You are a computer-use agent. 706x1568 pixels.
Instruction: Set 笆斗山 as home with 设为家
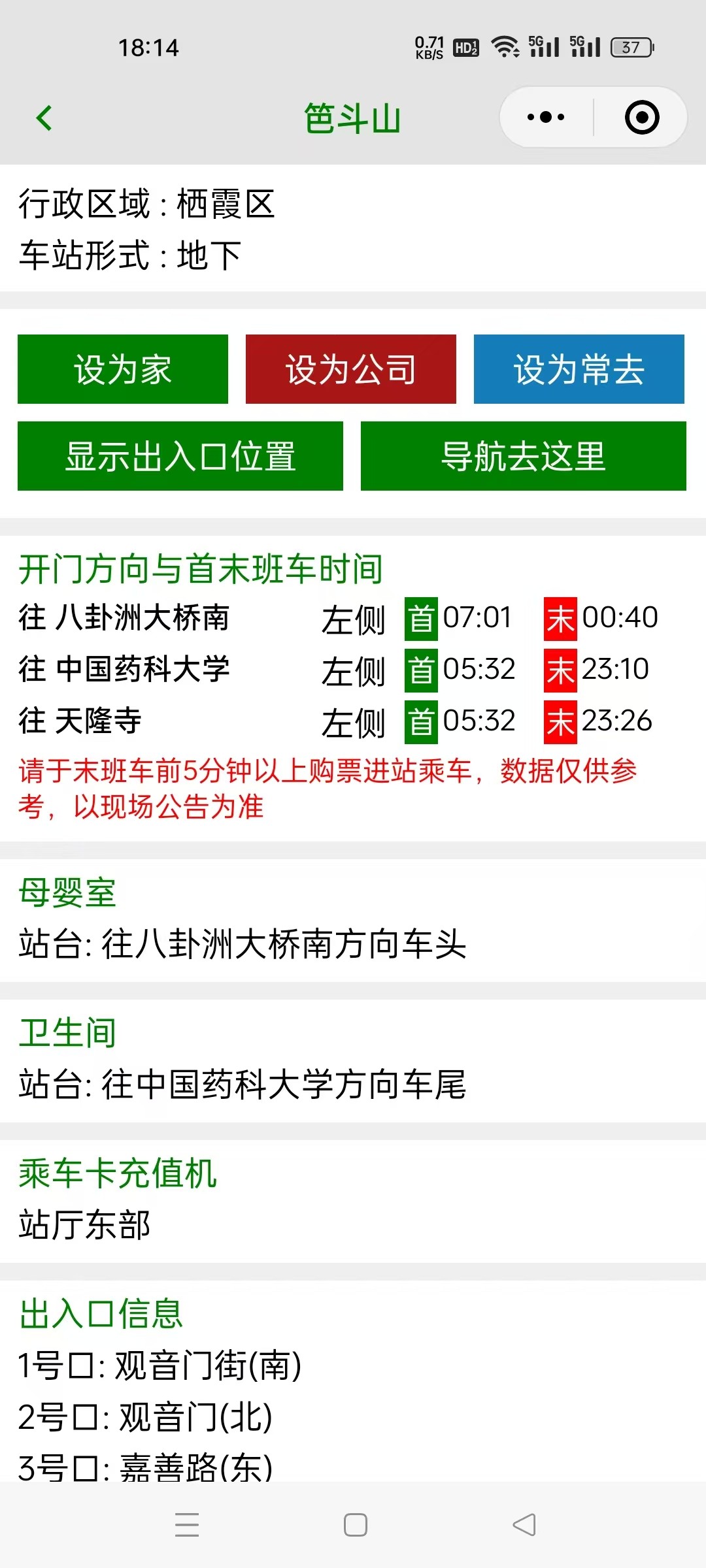click(123, 369)
